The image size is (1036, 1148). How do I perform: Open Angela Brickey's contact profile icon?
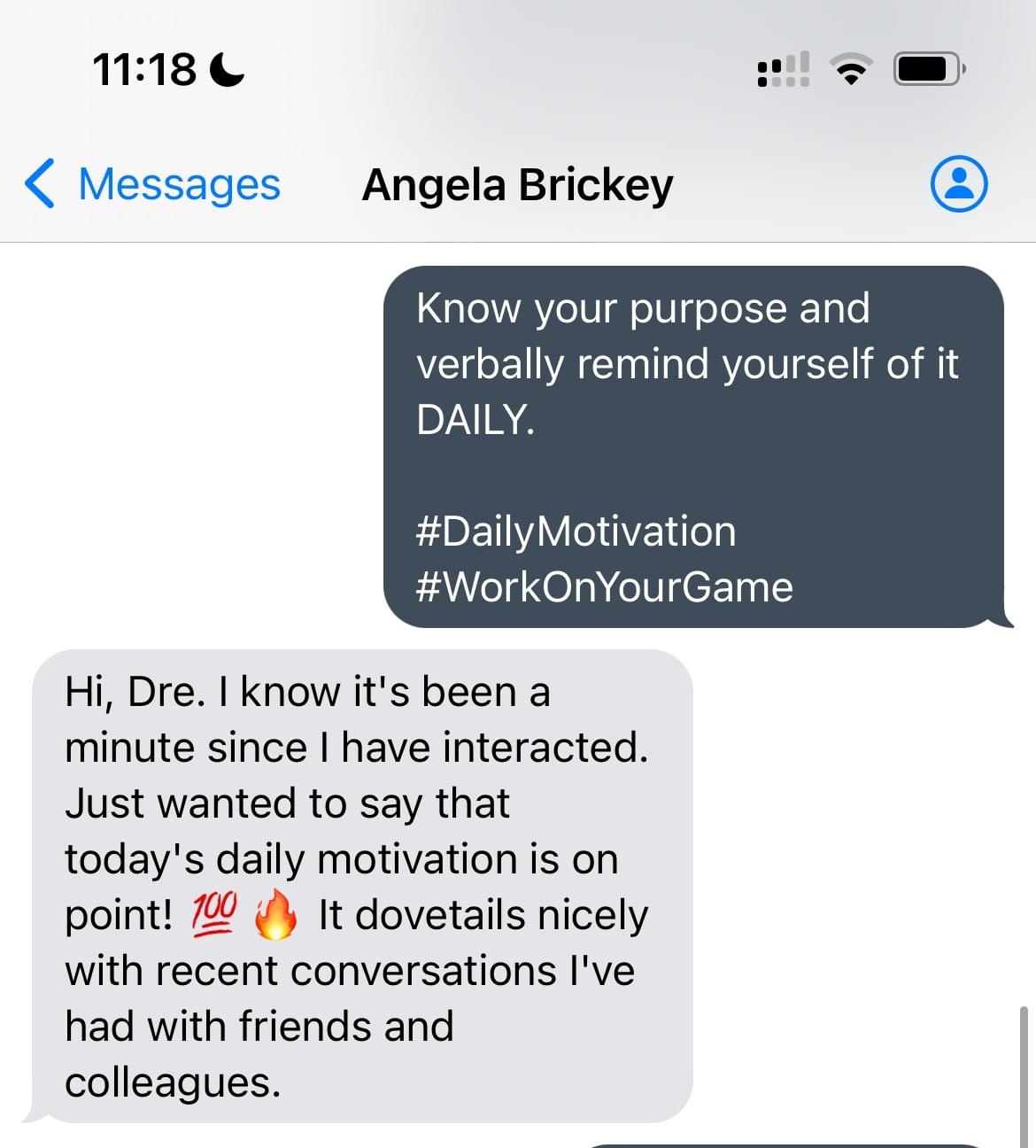pyautogui.click(x=958, y=184)
